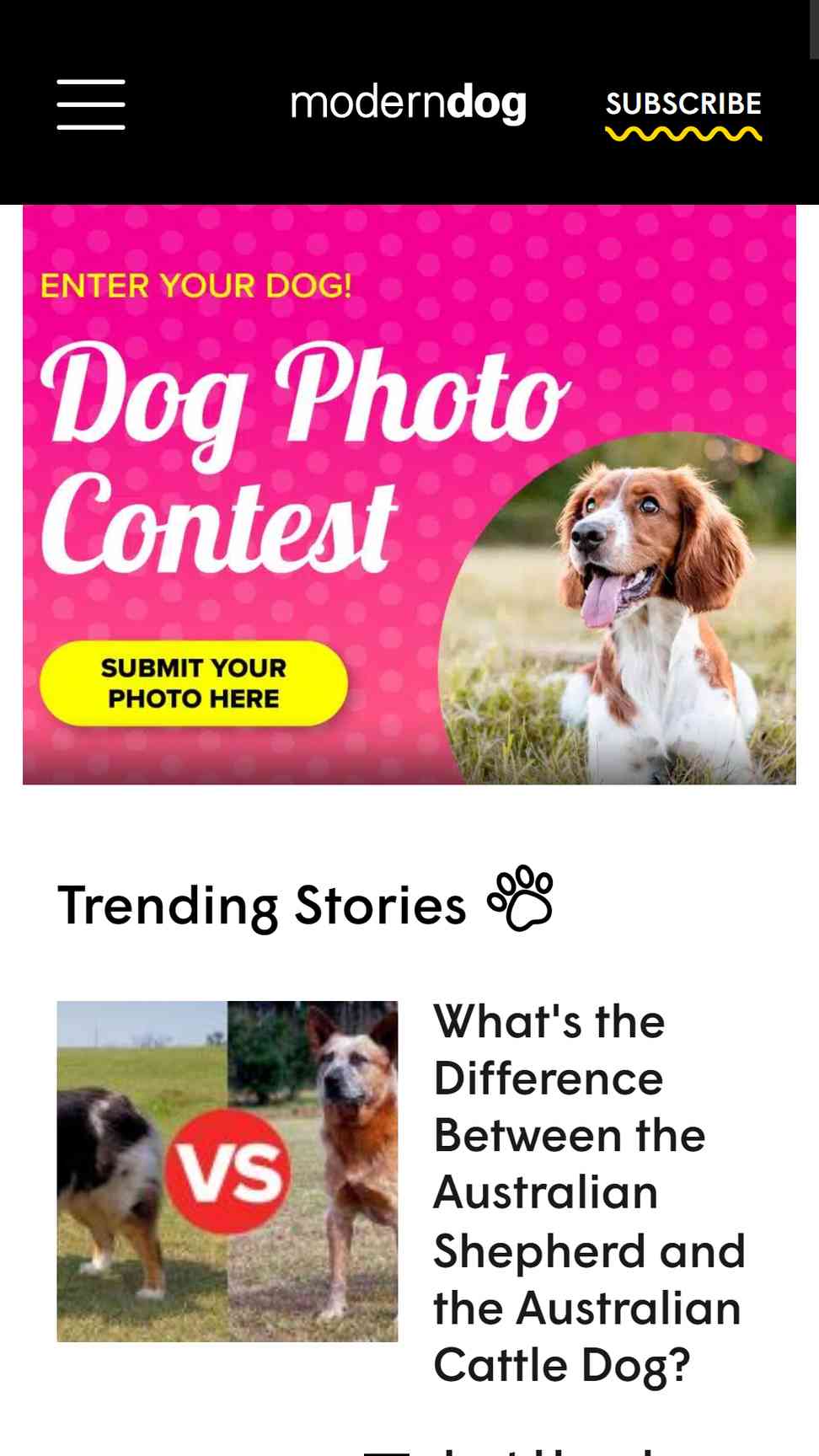This screenshot has width=819, height=1456.
Task: Open the hamburger navigation menu
Action: click(x=91, y=104)
